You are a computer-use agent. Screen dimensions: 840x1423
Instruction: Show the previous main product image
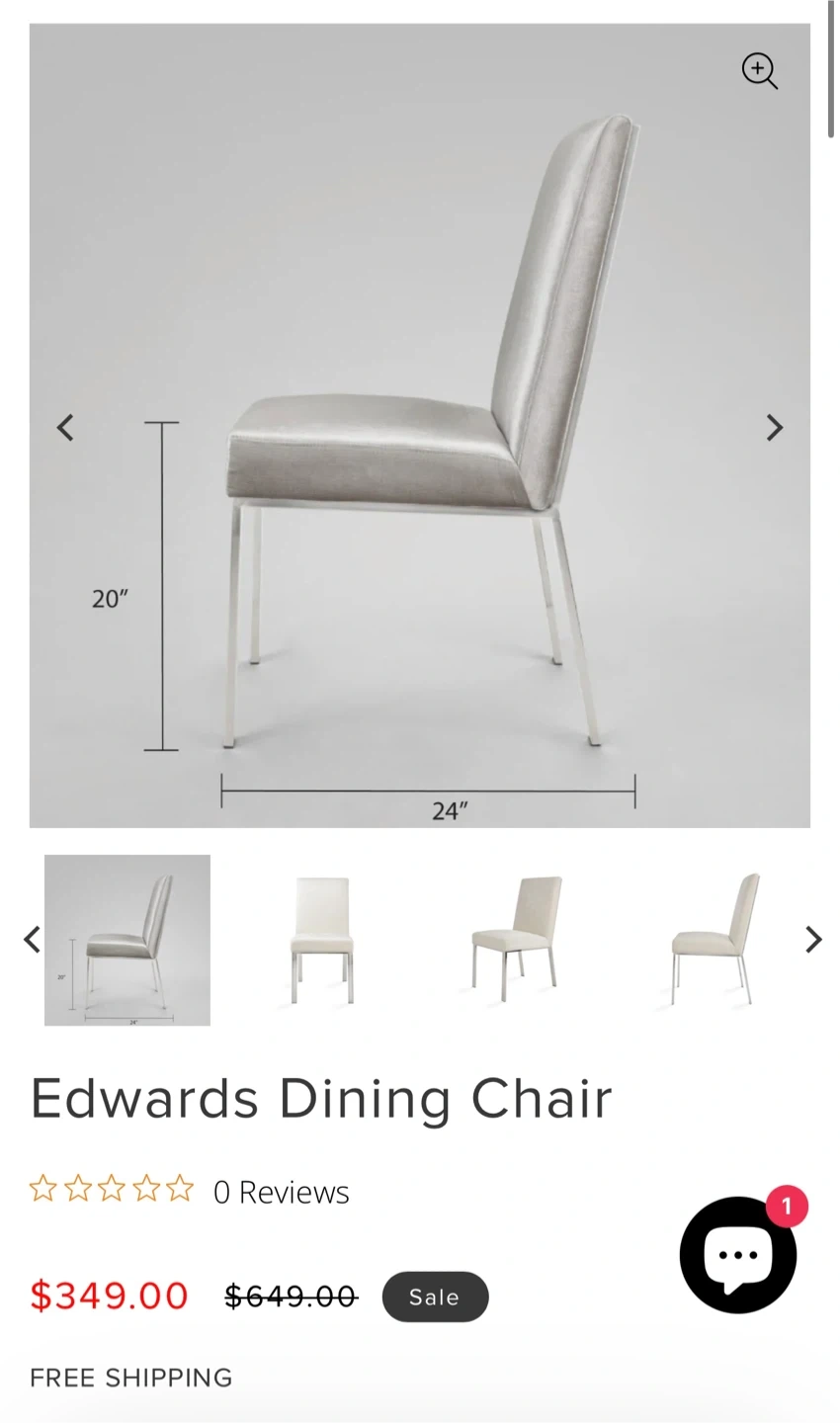pyautogui.click(x=65, y=428)
